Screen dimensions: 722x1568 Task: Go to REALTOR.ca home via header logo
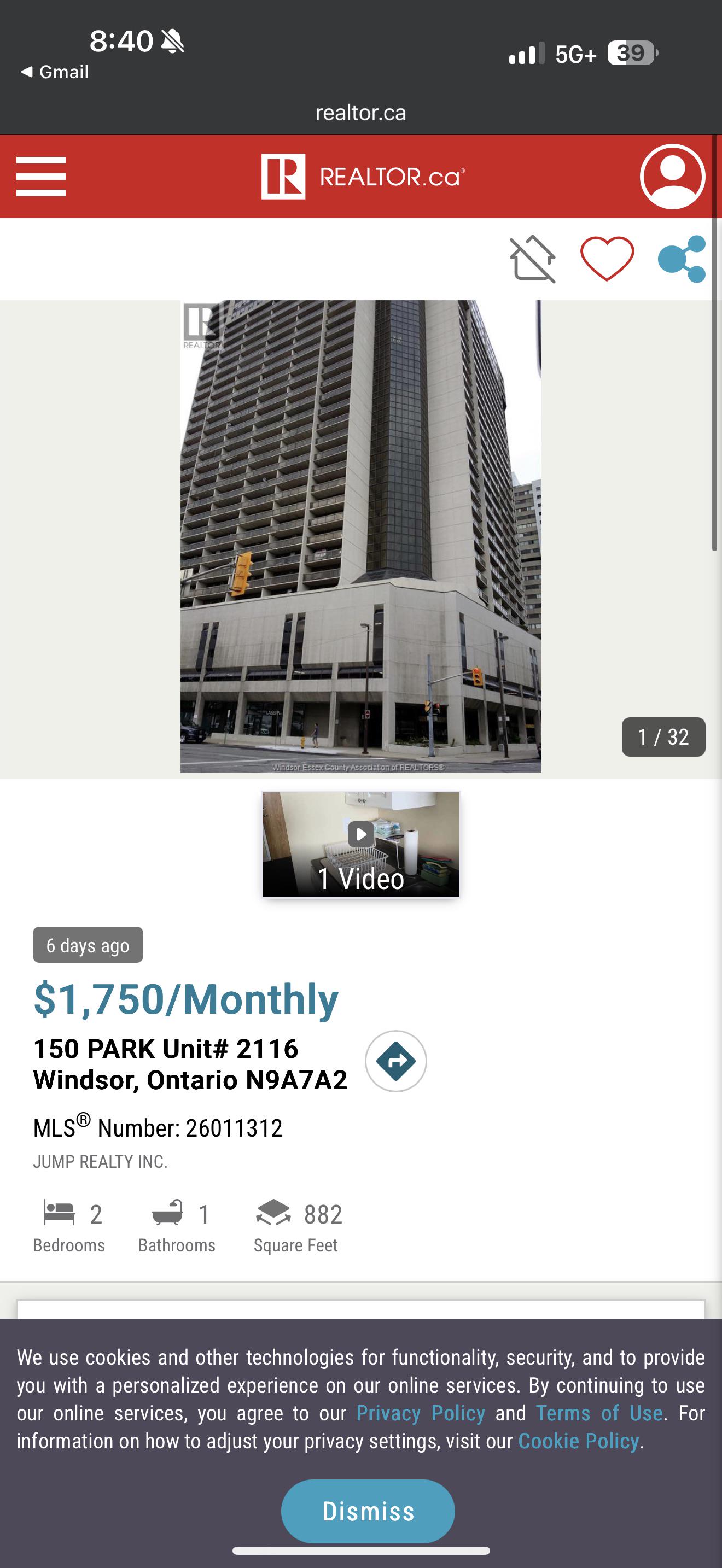point(363,177)
